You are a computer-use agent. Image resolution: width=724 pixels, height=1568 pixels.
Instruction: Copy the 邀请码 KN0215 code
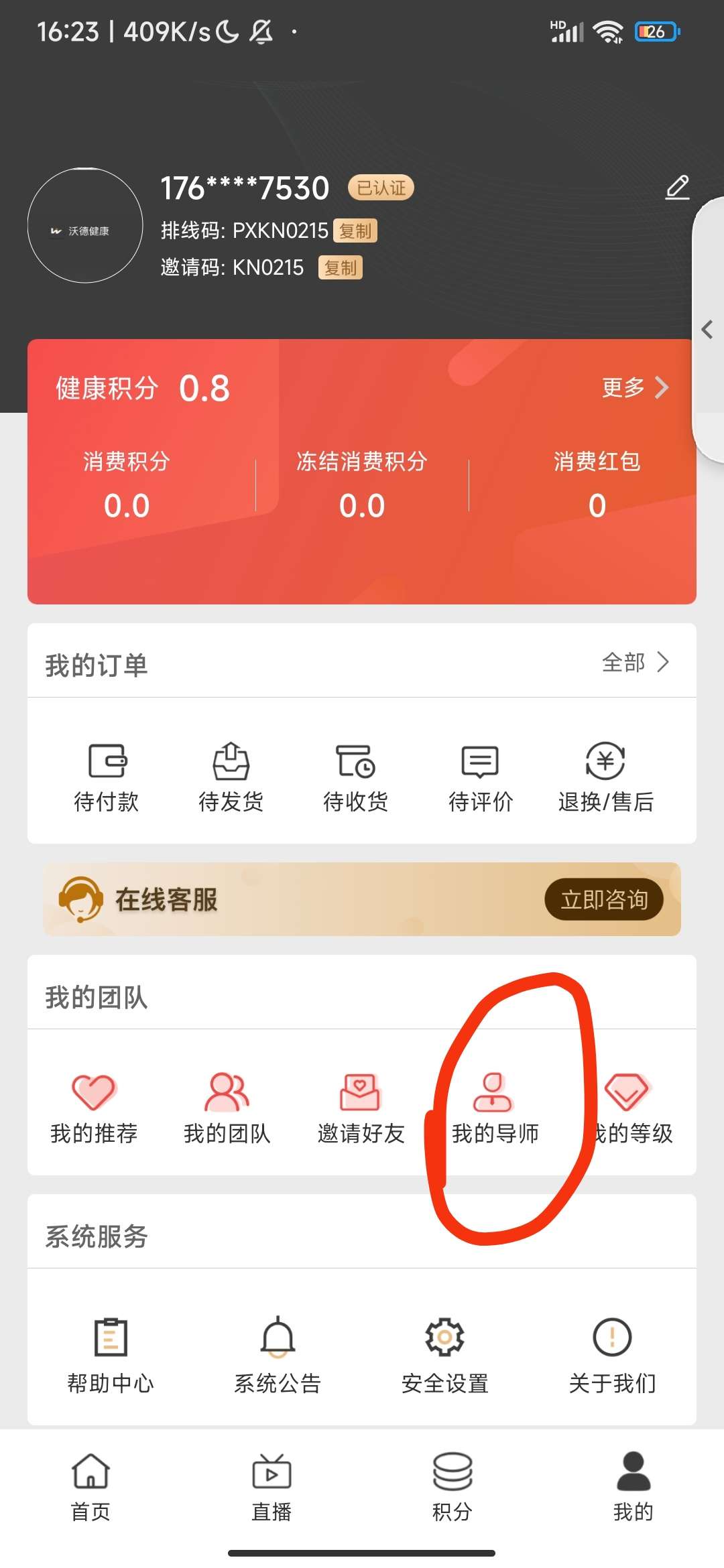tap(340, 268)
